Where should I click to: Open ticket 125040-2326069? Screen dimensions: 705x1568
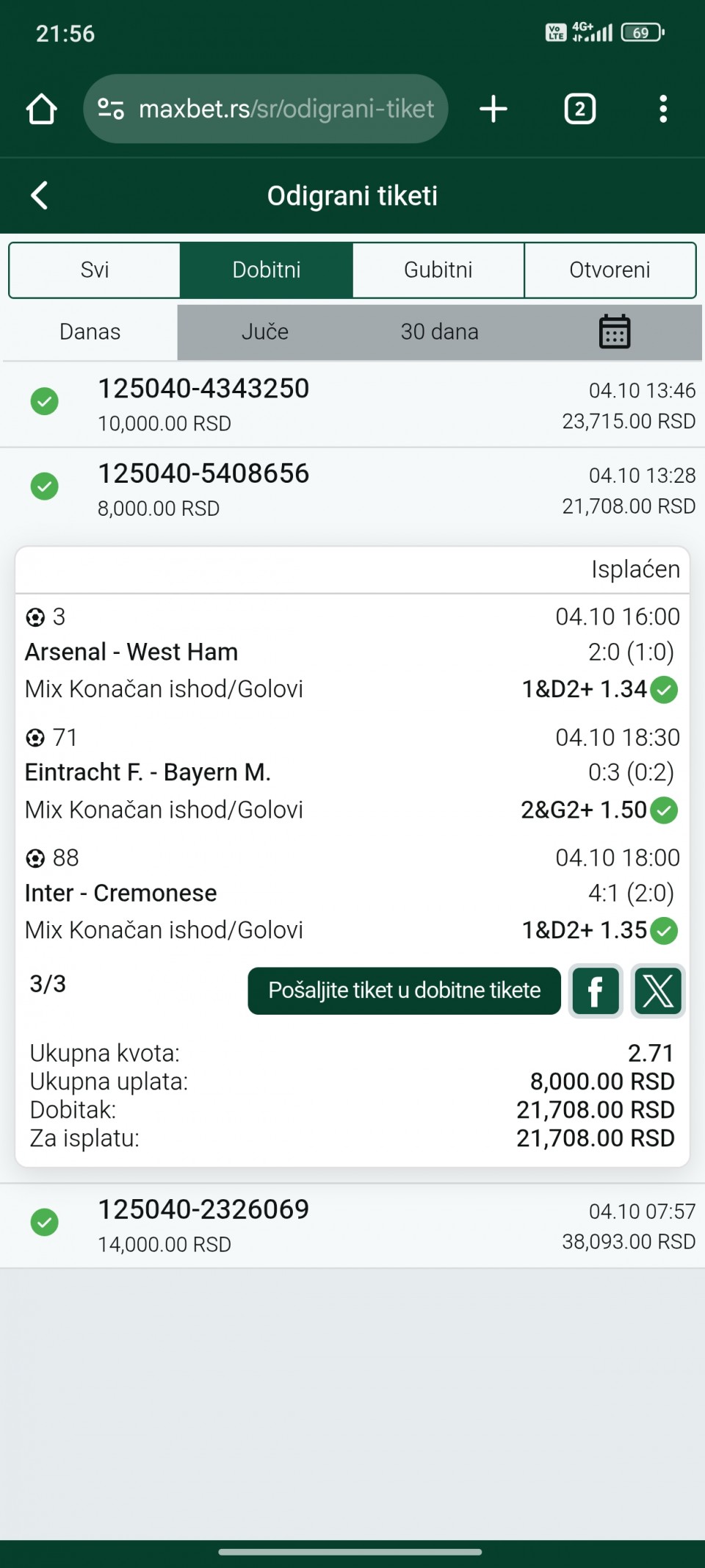click(352, 1226)
